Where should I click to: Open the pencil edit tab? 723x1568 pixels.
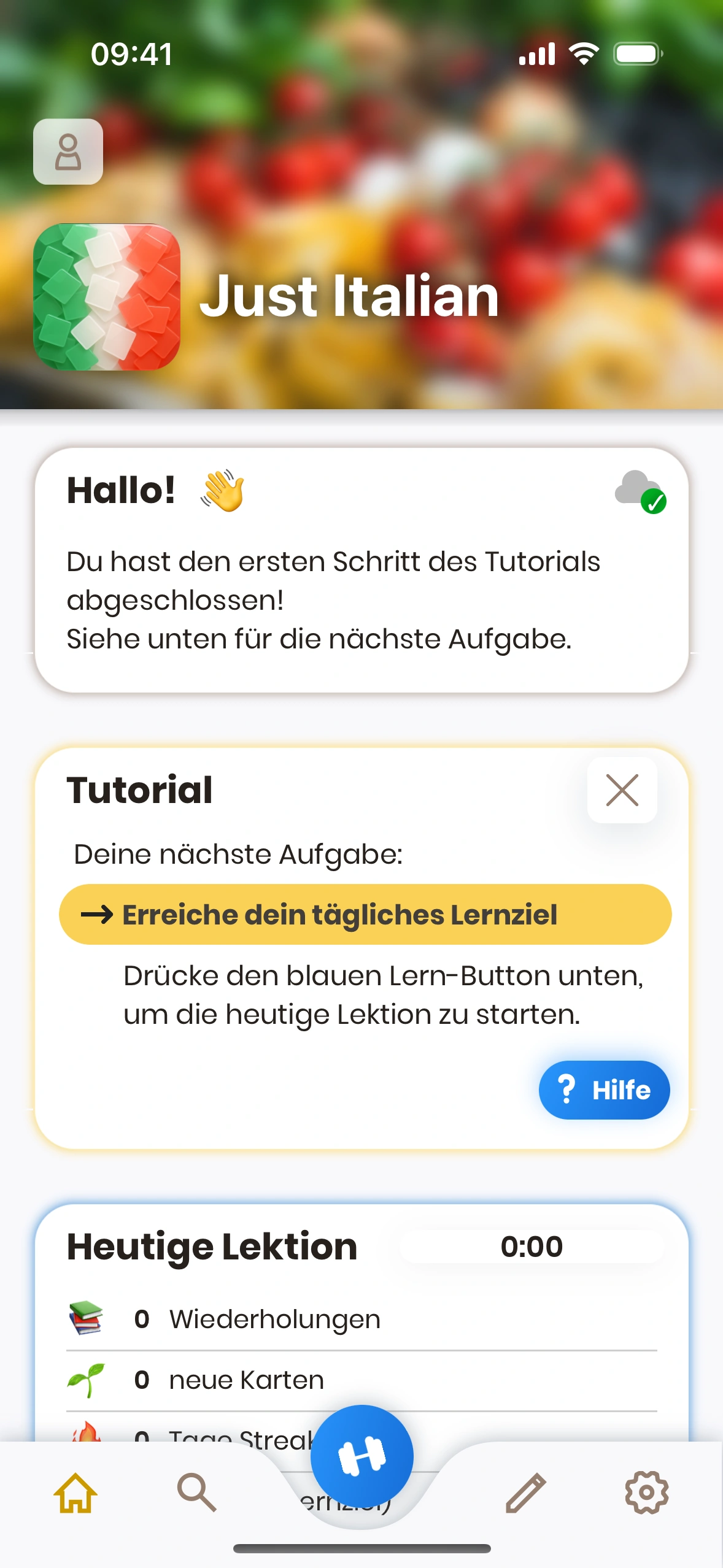coord(525,1493)
